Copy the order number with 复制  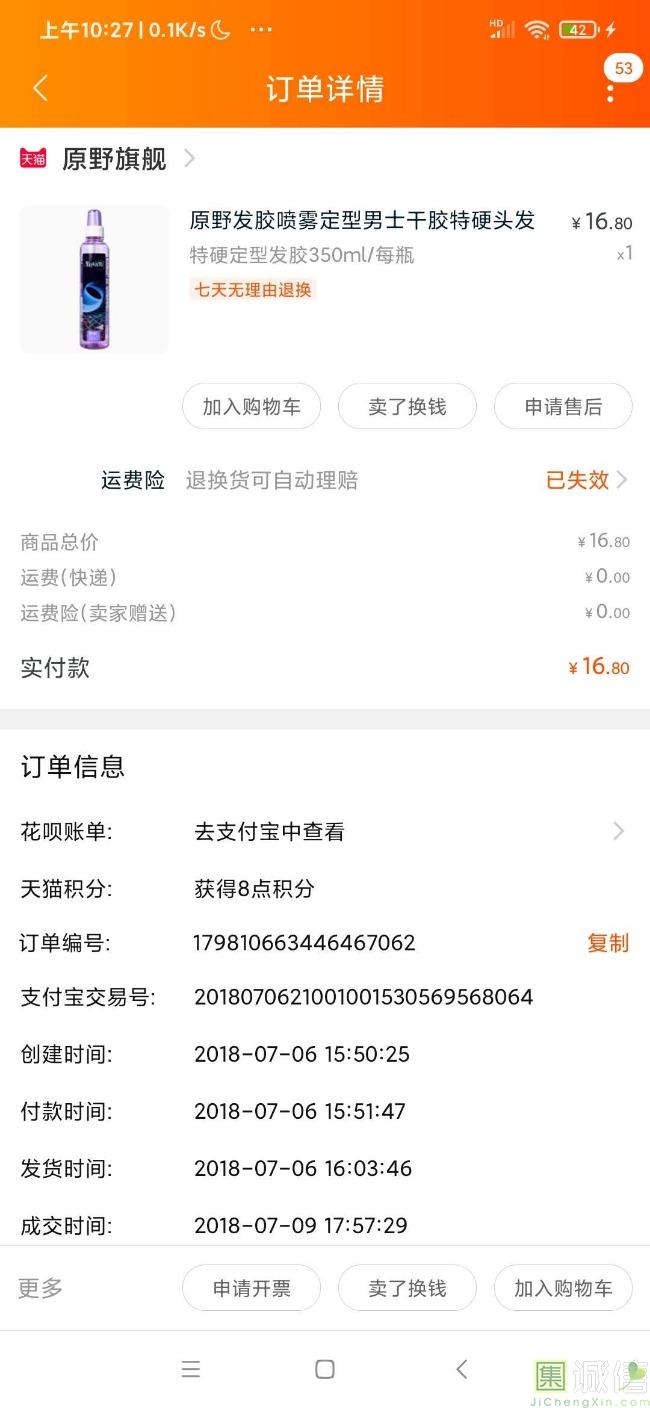coord(607,942)
